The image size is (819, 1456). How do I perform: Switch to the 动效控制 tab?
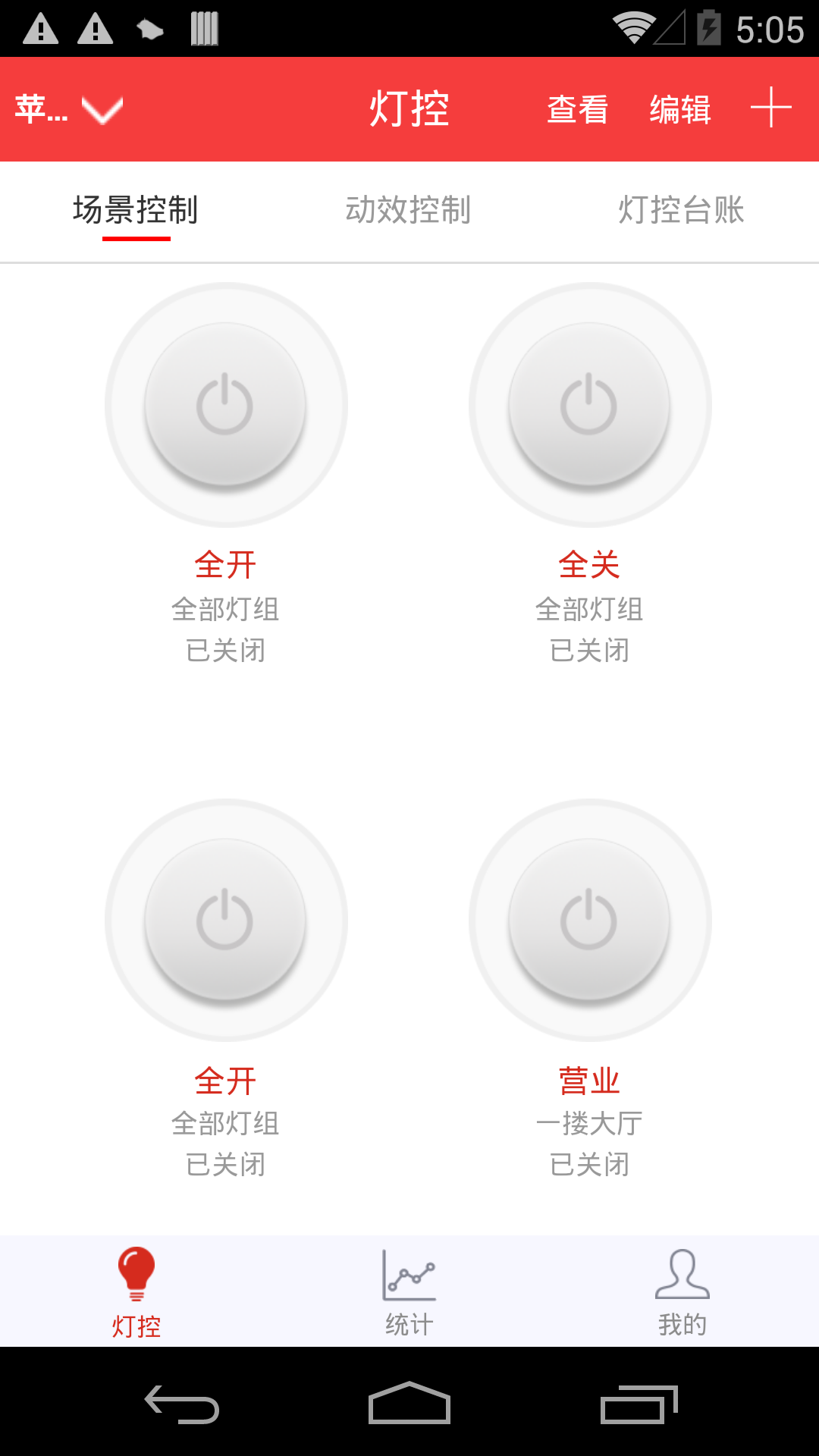[409, 210]
